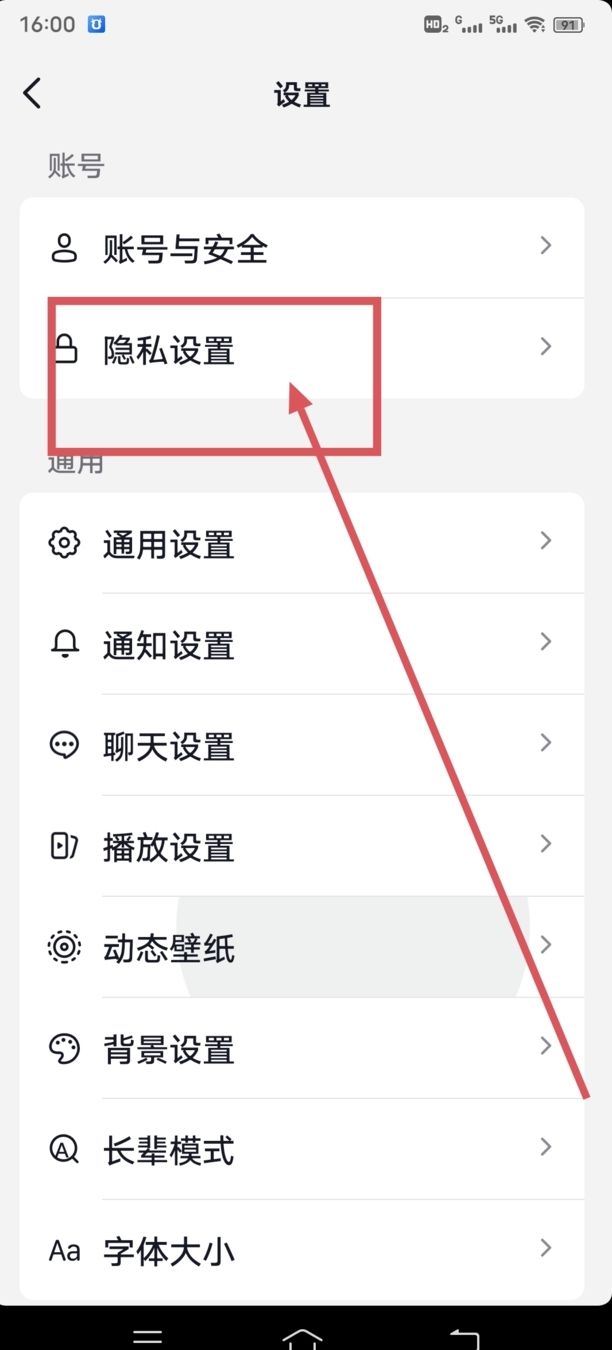
Task: Tap the system home button
Action: pyautogui.click(x=303, y=1337)
